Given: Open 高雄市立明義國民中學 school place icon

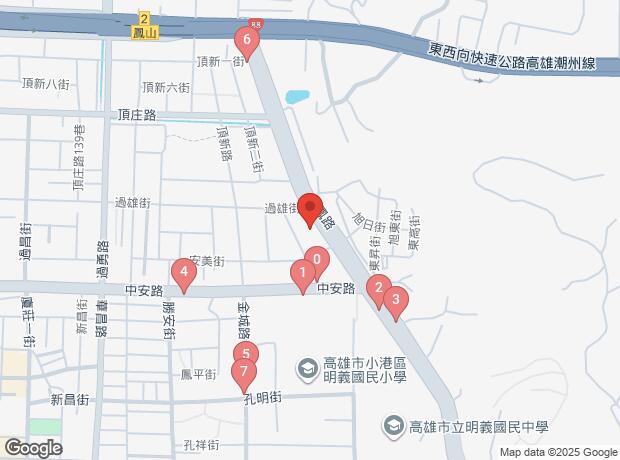Looking at the screenshot, I should click(393, 427).
